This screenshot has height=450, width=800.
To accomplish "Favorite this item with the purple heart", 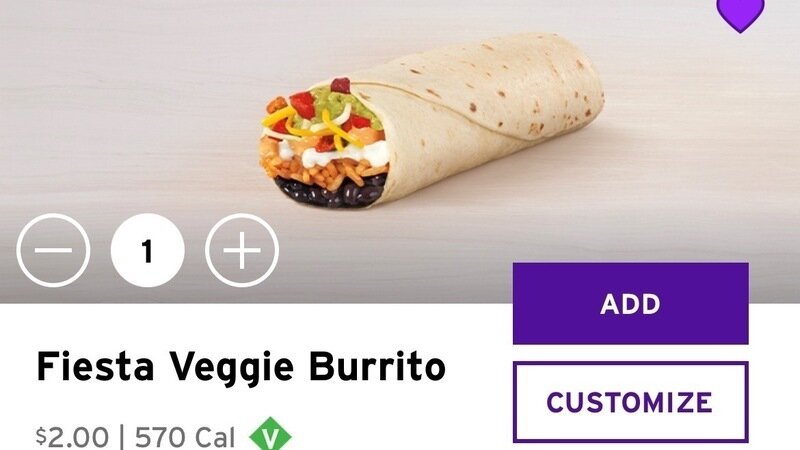I will click(740, 12).
